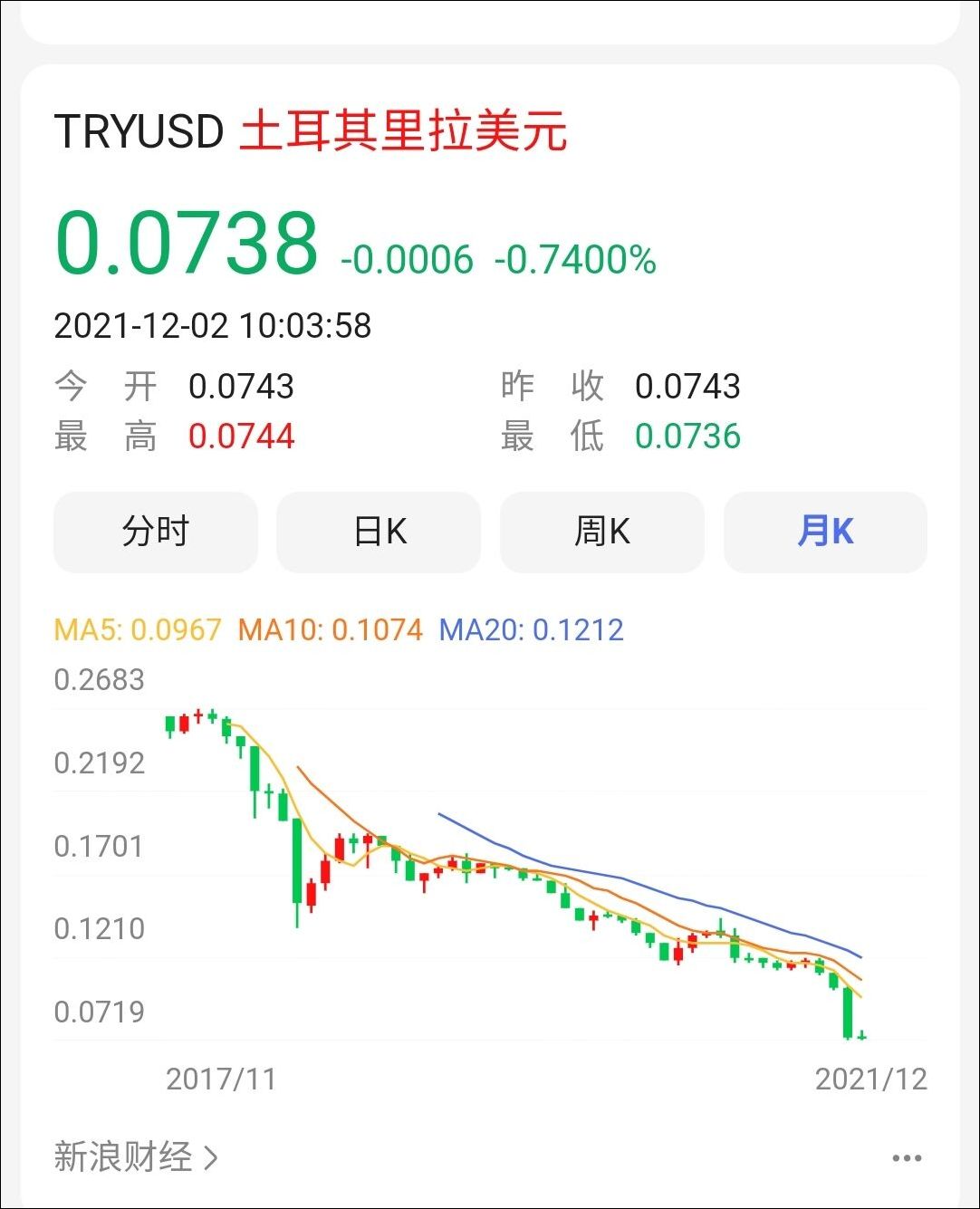This screenshot has height=1209, width=980.
Task: Click the 最低 value 0.0736
Action: (x=688, y=436)
